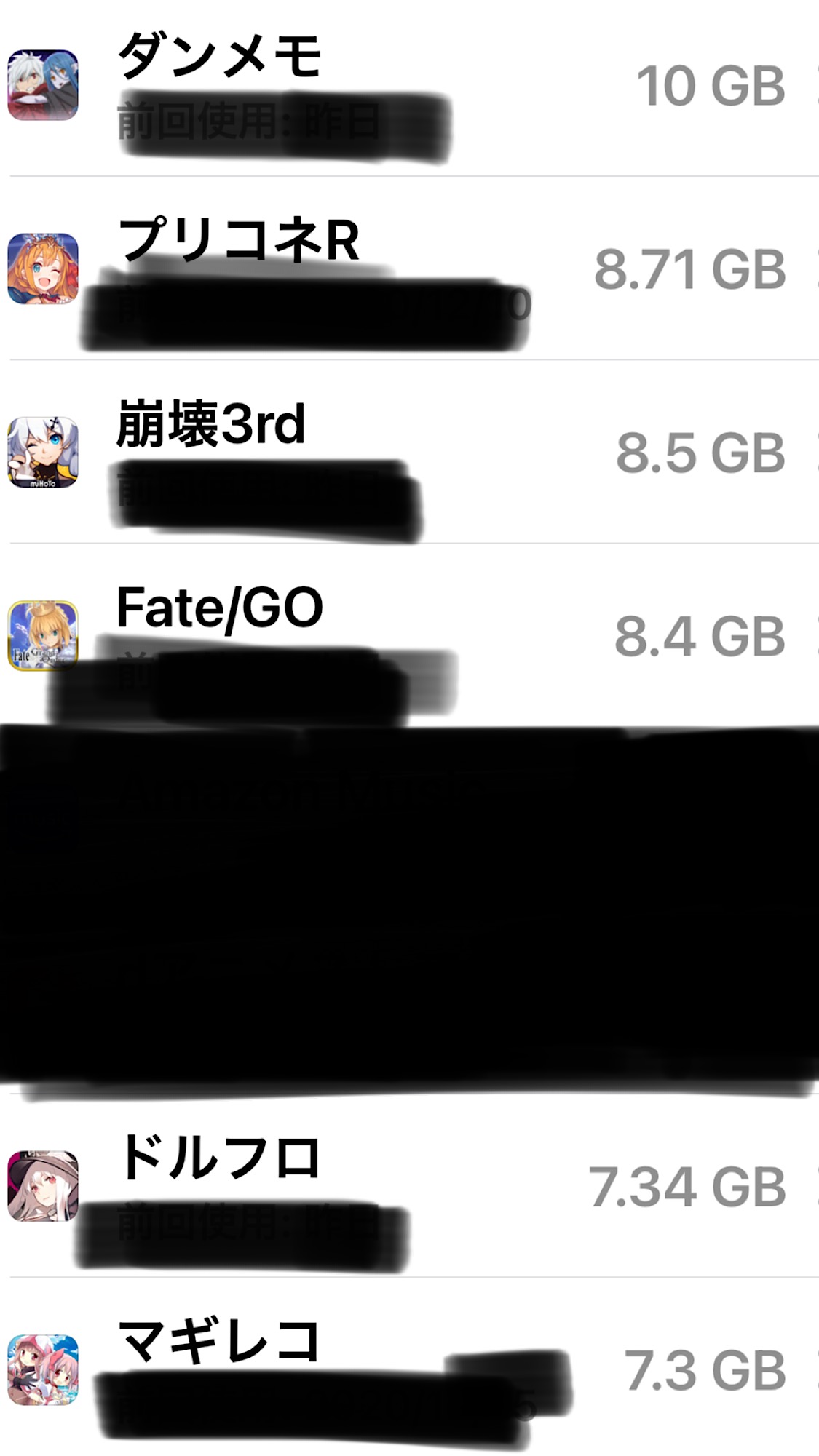
Task: Open the ドルフロ app entry
Action: pyautogui.click(x=408, y=1186)
